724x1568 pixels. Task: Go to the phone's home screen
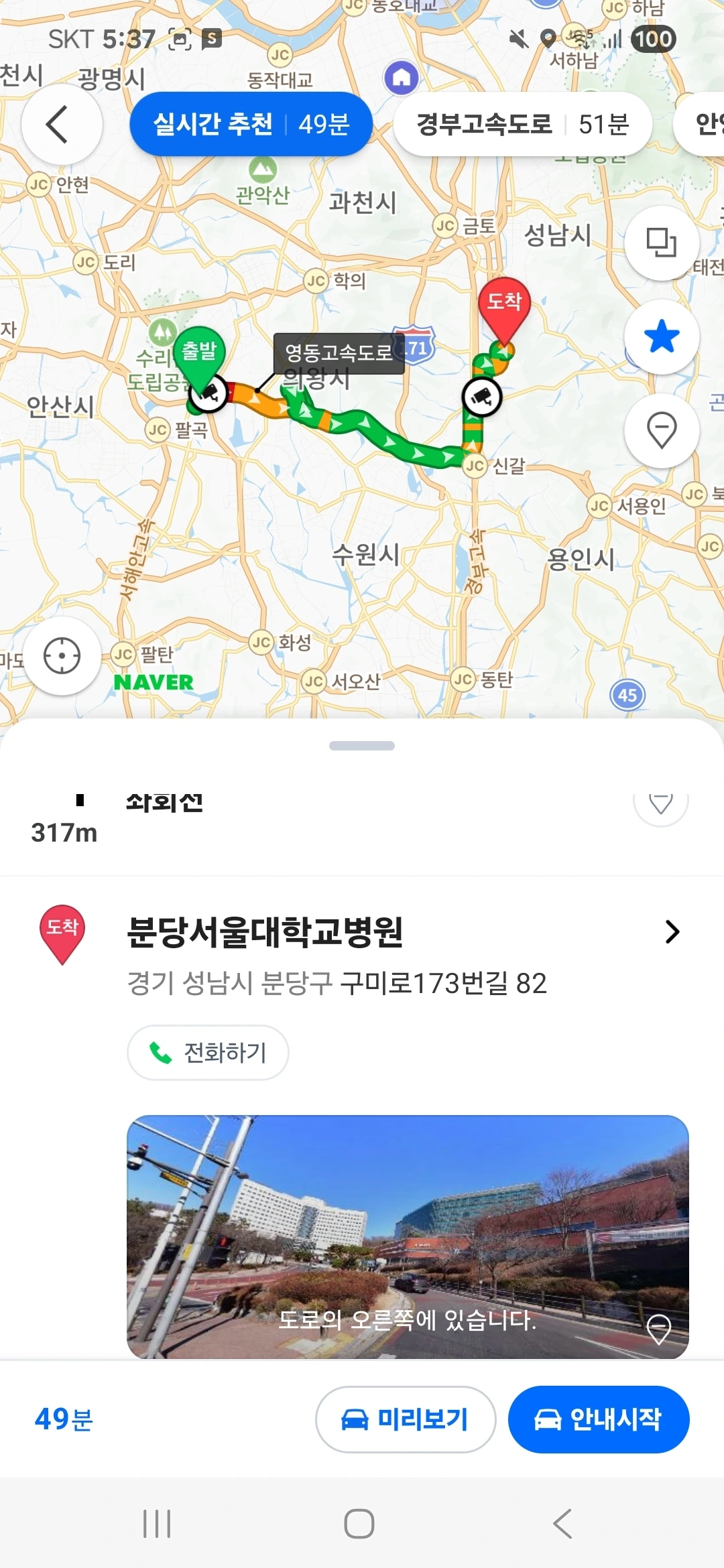point(359,1524)
